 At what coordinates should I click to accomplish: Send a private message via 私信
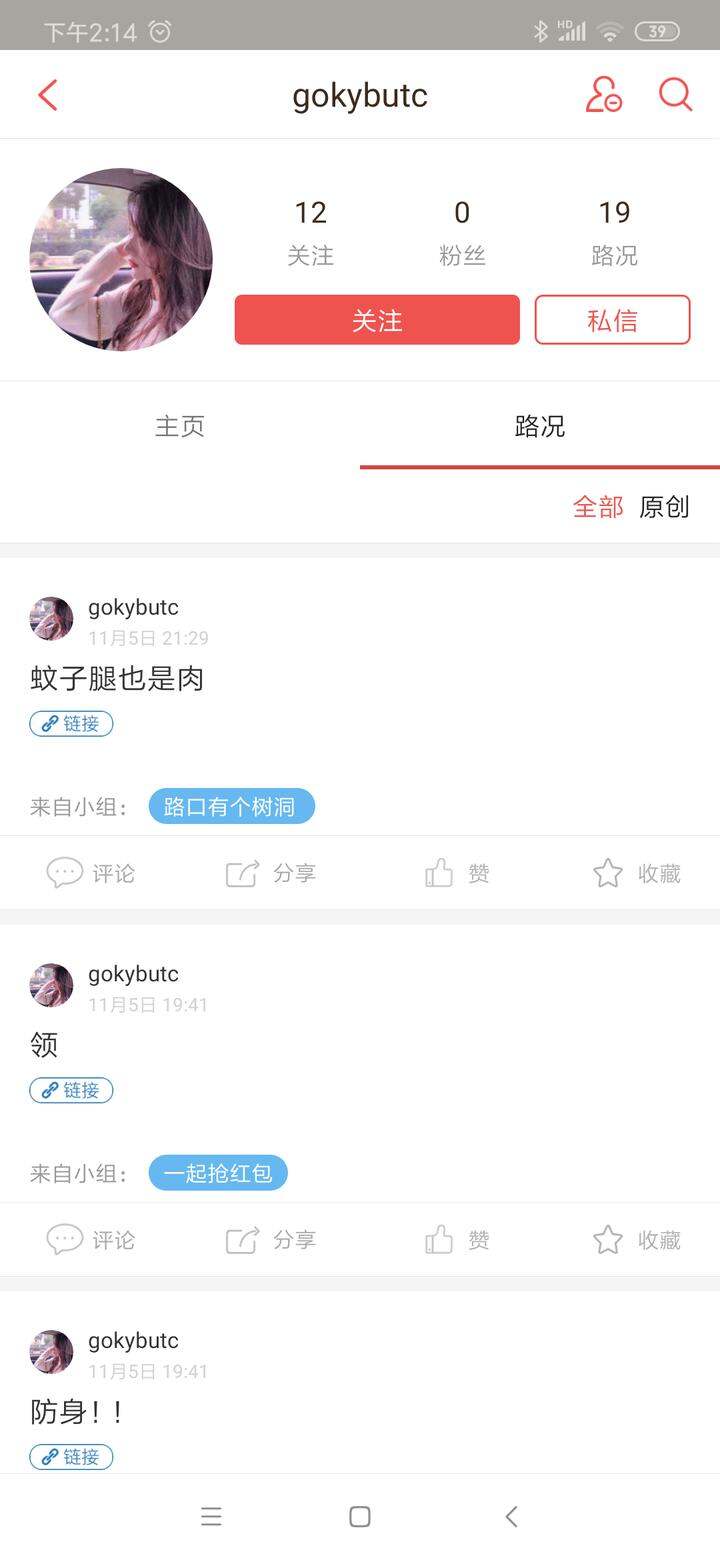pos(612,320)
